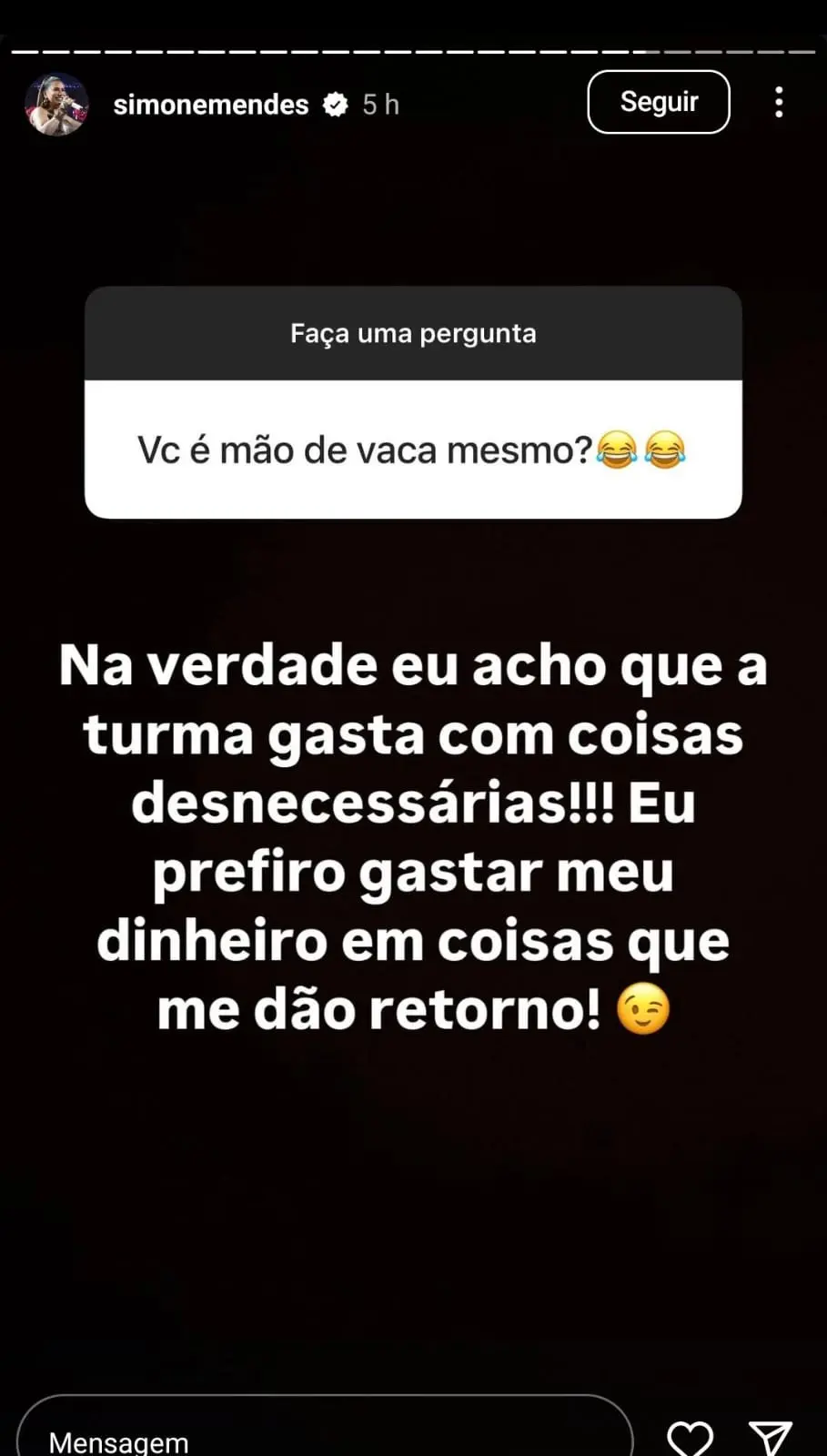827x1456 pixels.
Task: Tap the simonemendes username
Action: [211, 105]
